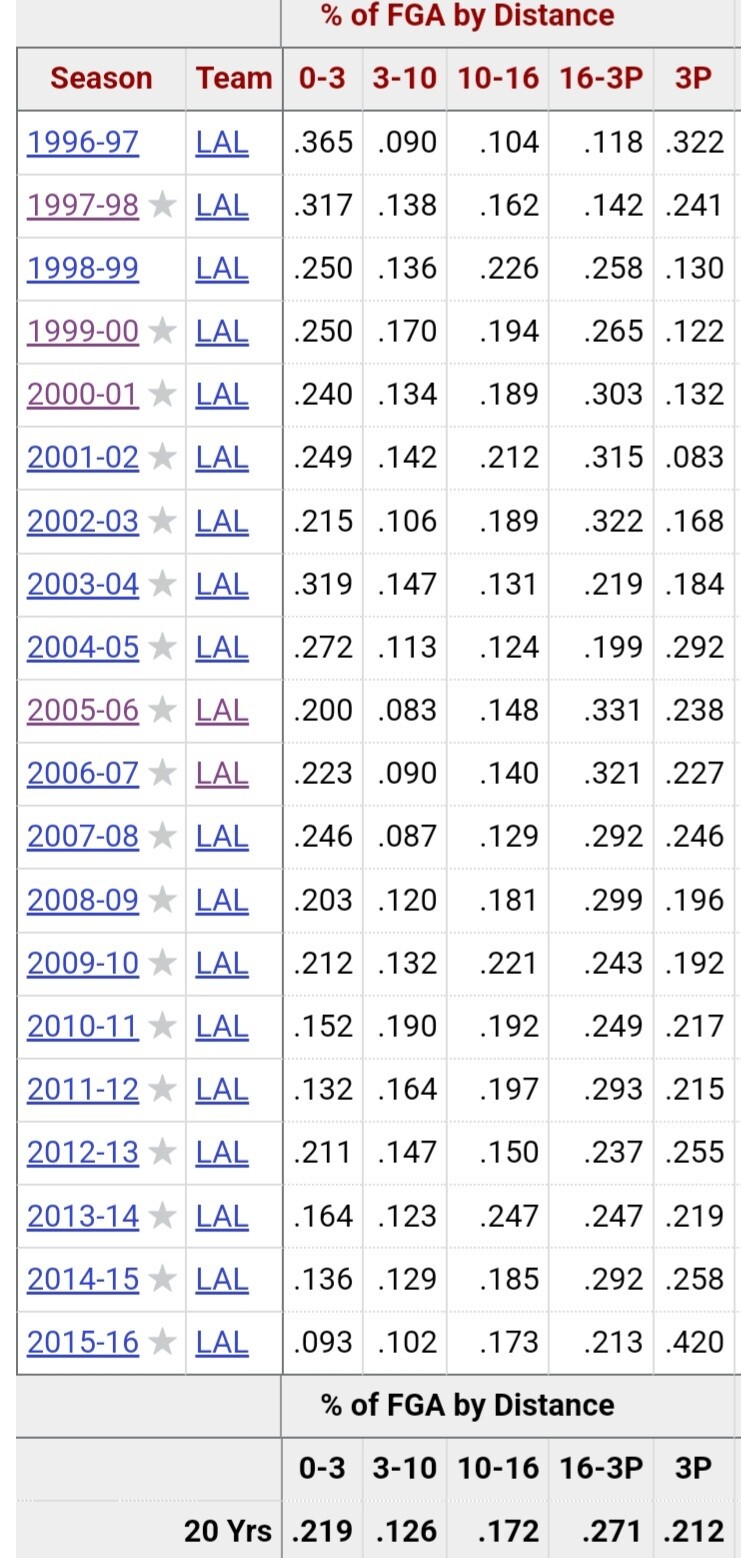
Task: Open the 2000-01 season link
Action: coord(83,394)
